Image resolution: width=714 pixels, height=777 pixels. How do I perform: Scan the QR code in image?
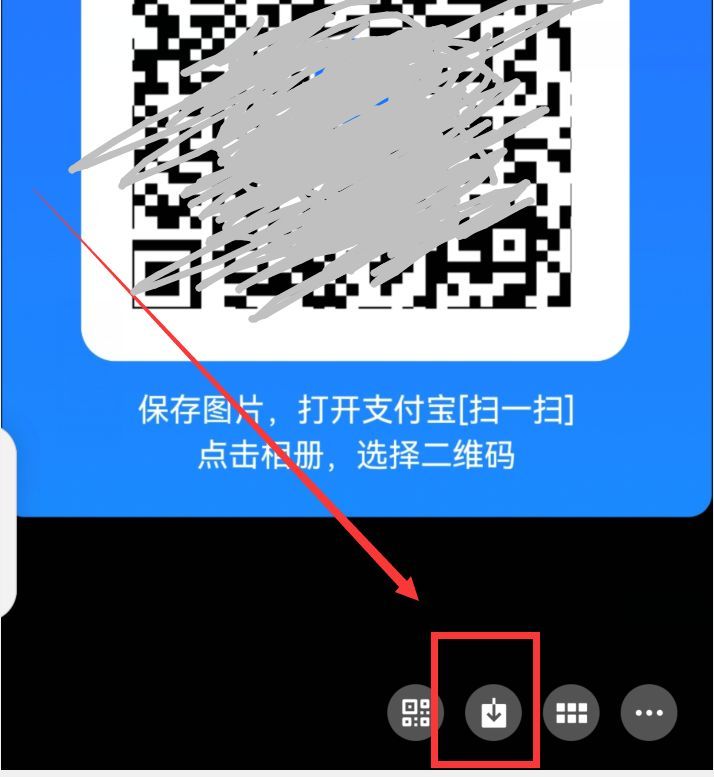click(415, 712)
